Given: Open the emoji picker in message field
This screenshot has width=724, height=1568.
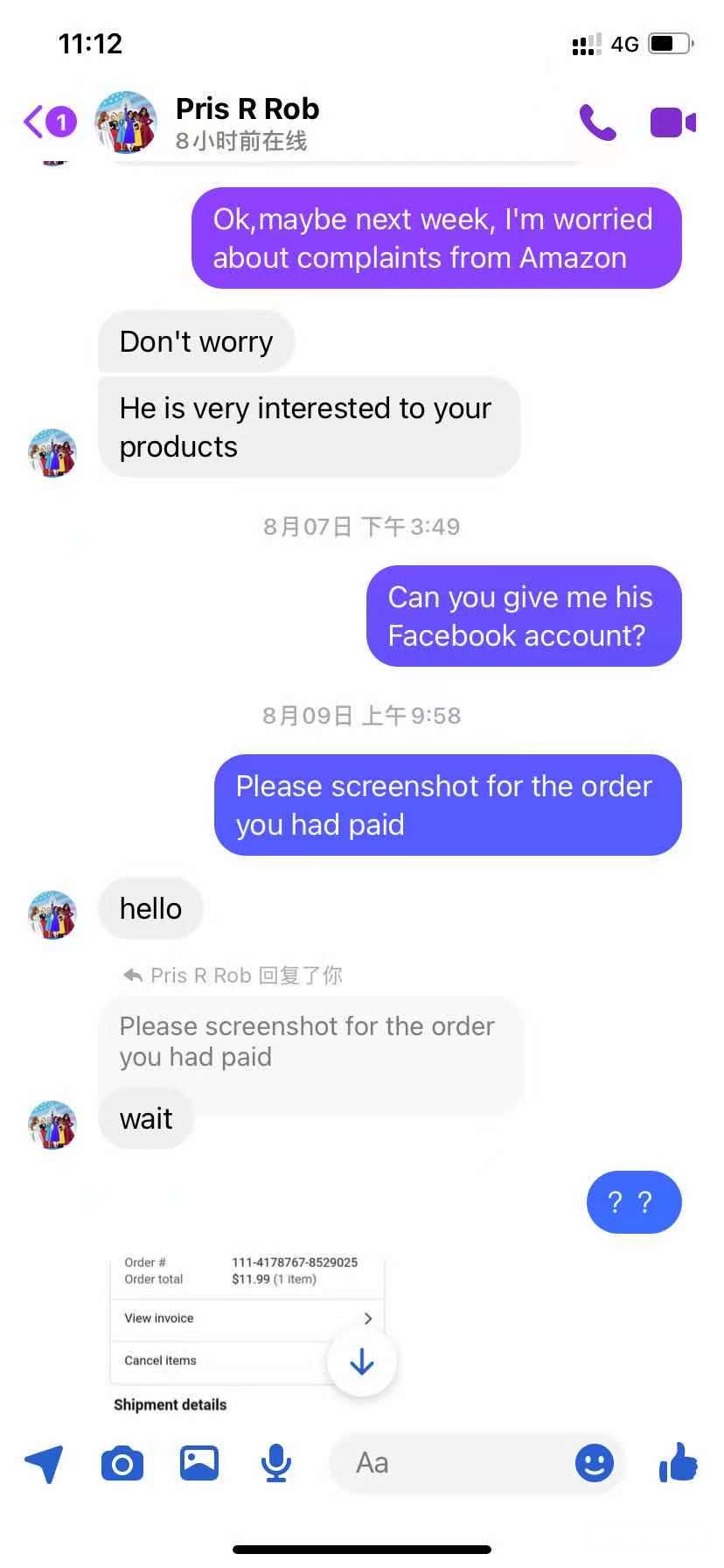Looking at the screenshot, I should (x=595, y=1463).
